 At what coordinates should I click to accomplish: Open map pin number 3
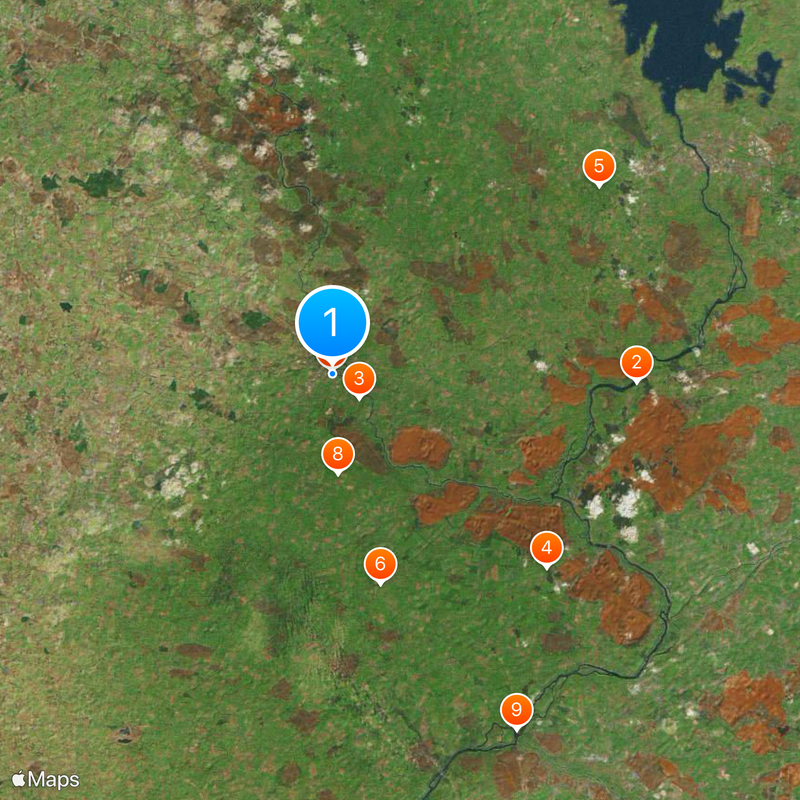(359, 379)
